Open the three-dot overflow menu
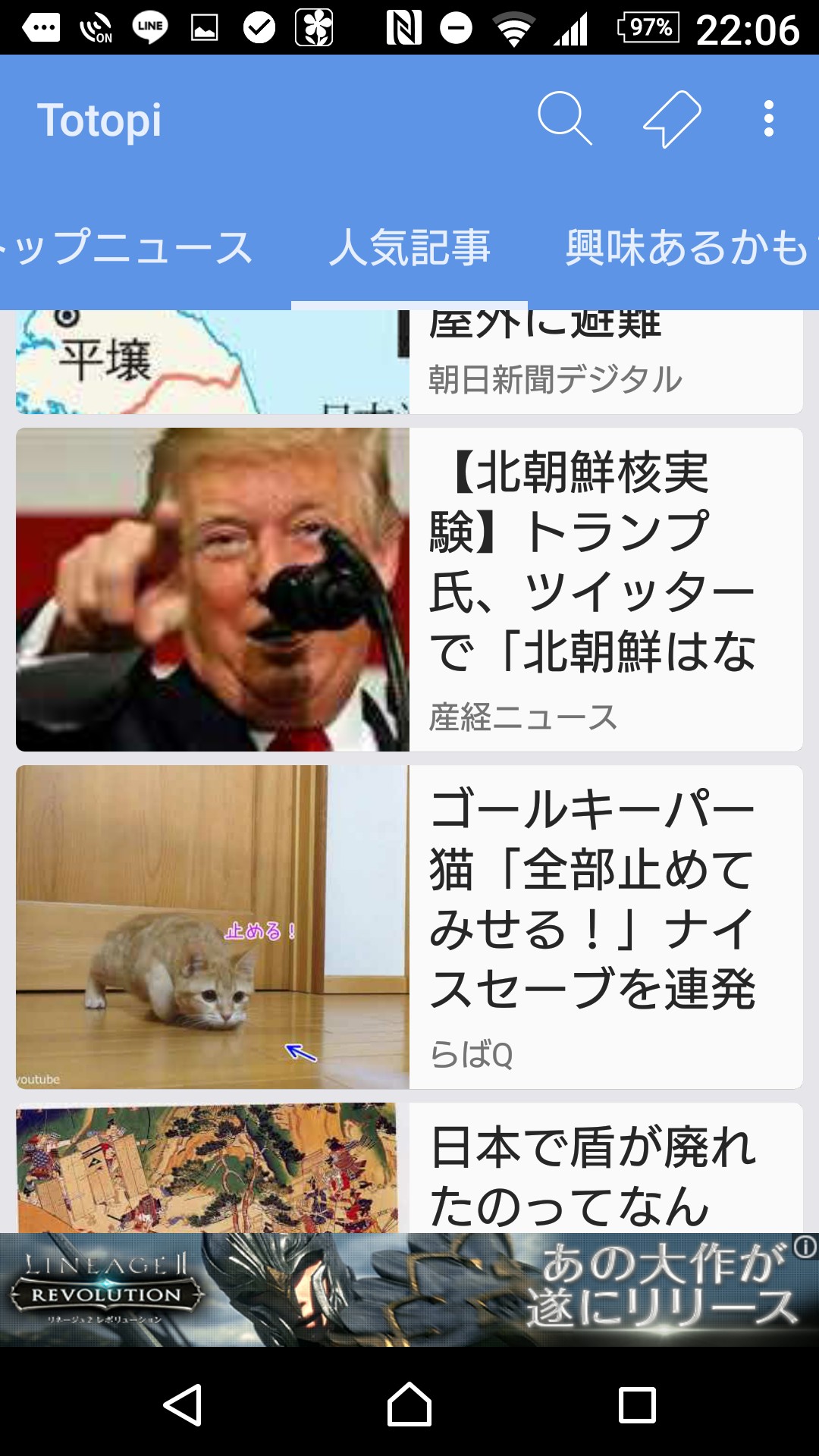This screenshot has height=1456, width=819. (x=768, y=119)
